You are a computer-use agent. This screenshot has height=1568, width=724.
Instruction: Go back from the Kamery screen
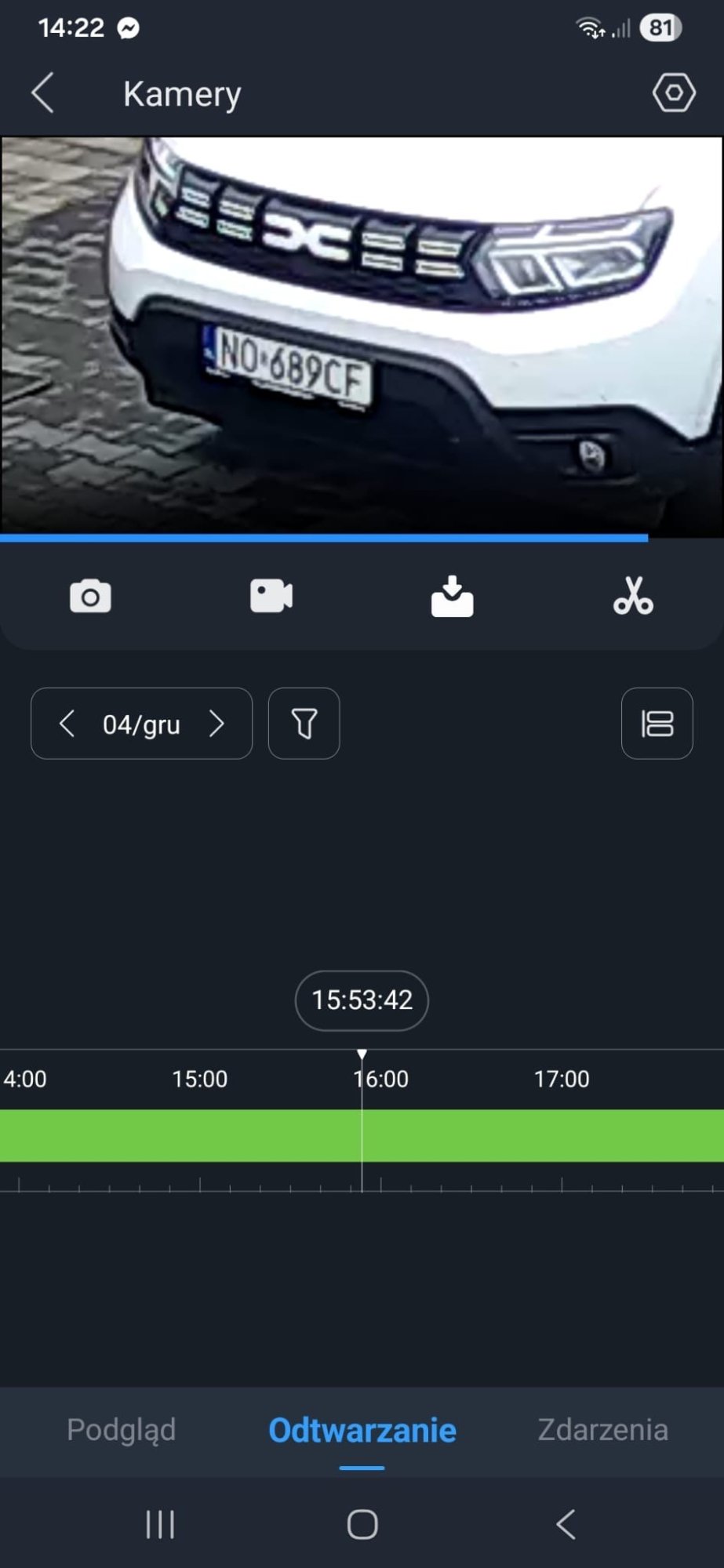(x=43, y=93)
